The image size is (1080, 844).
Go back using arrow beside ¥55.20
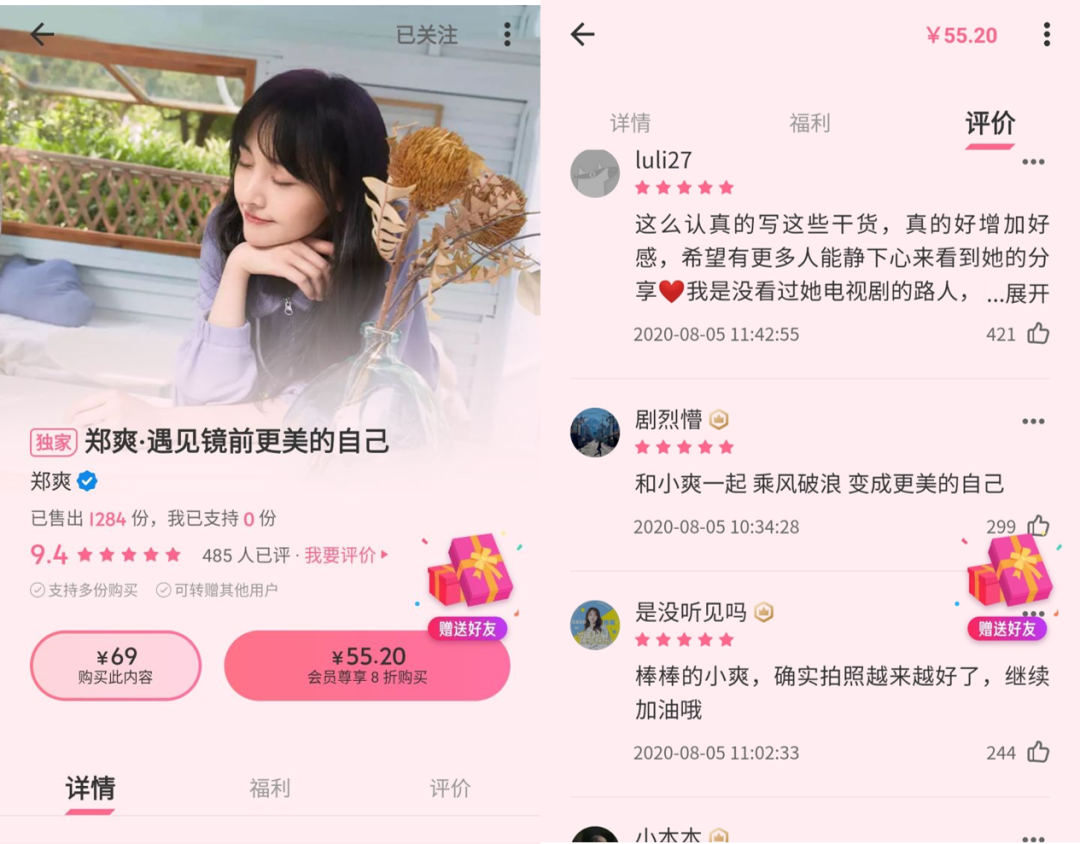pos(582,35)
